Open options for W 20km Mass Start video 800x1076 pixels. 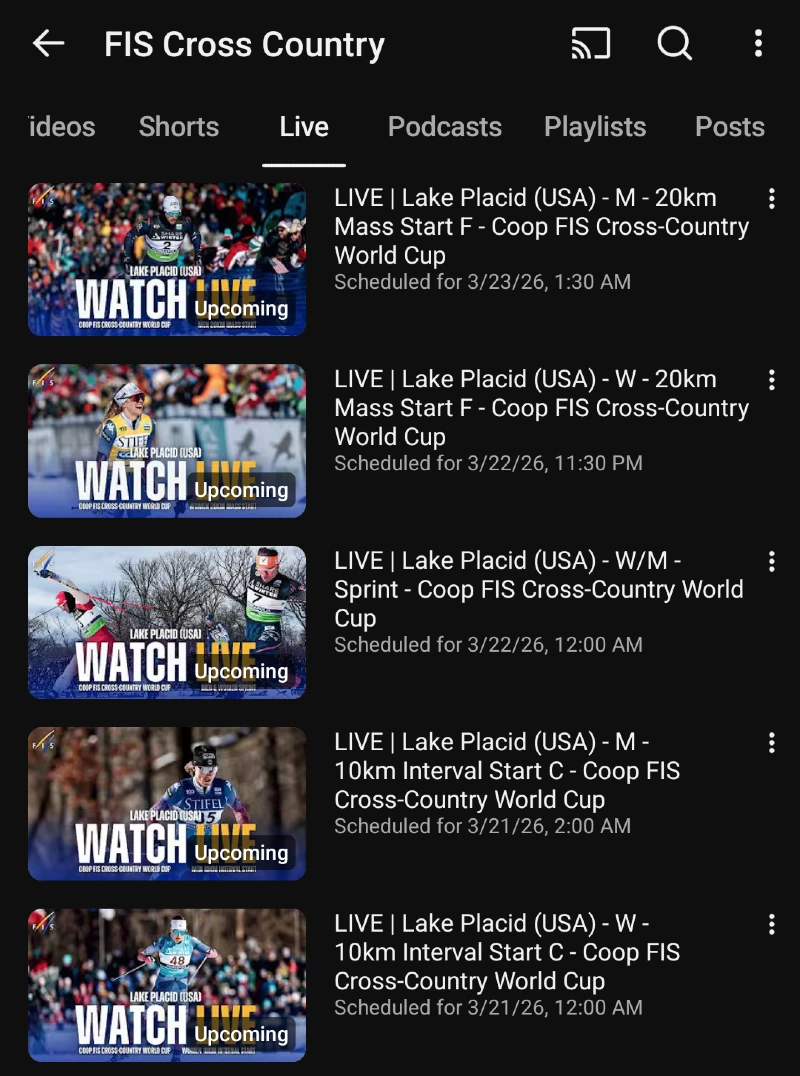pyautogui.click(x=771, y=380)
